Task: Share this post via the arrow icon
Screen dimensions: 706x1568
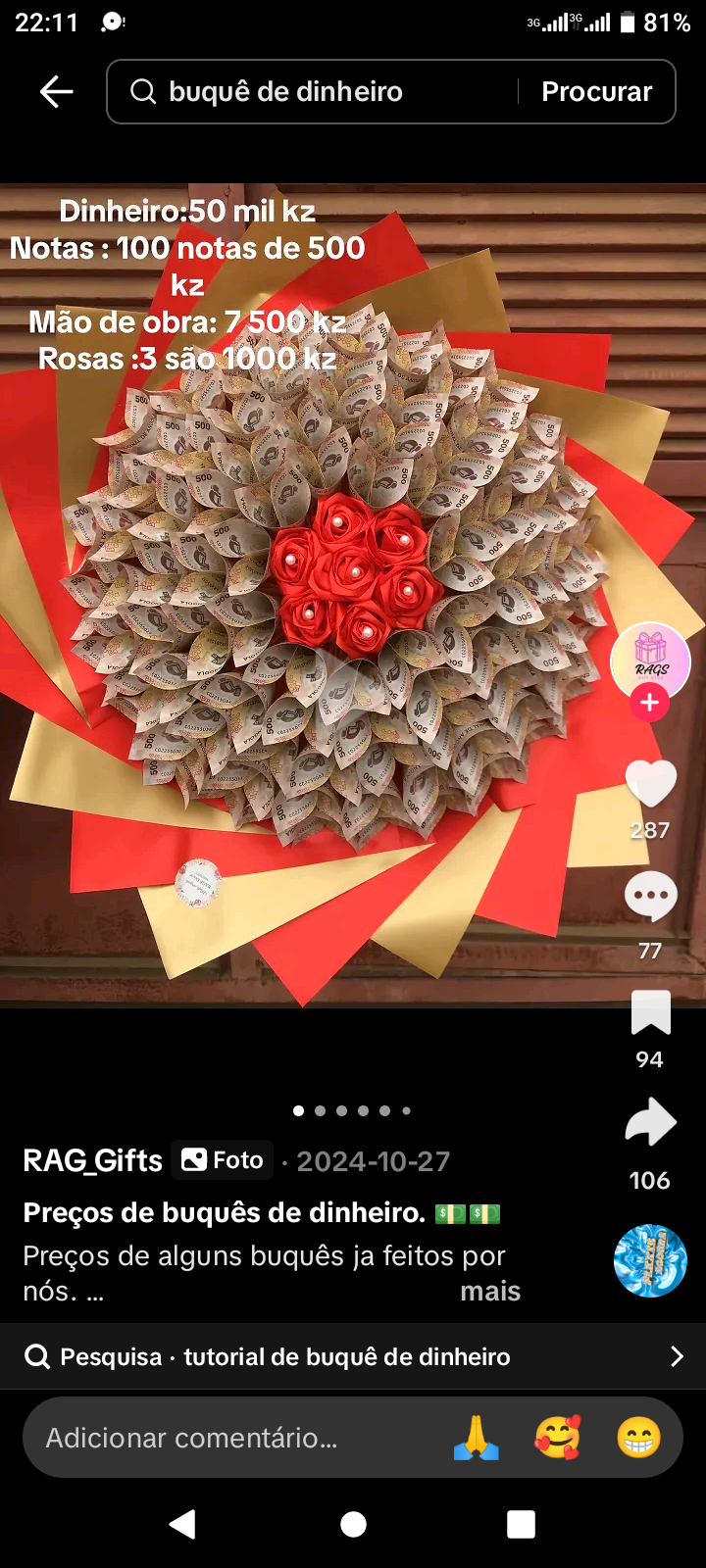Action: click(650, 1125)
